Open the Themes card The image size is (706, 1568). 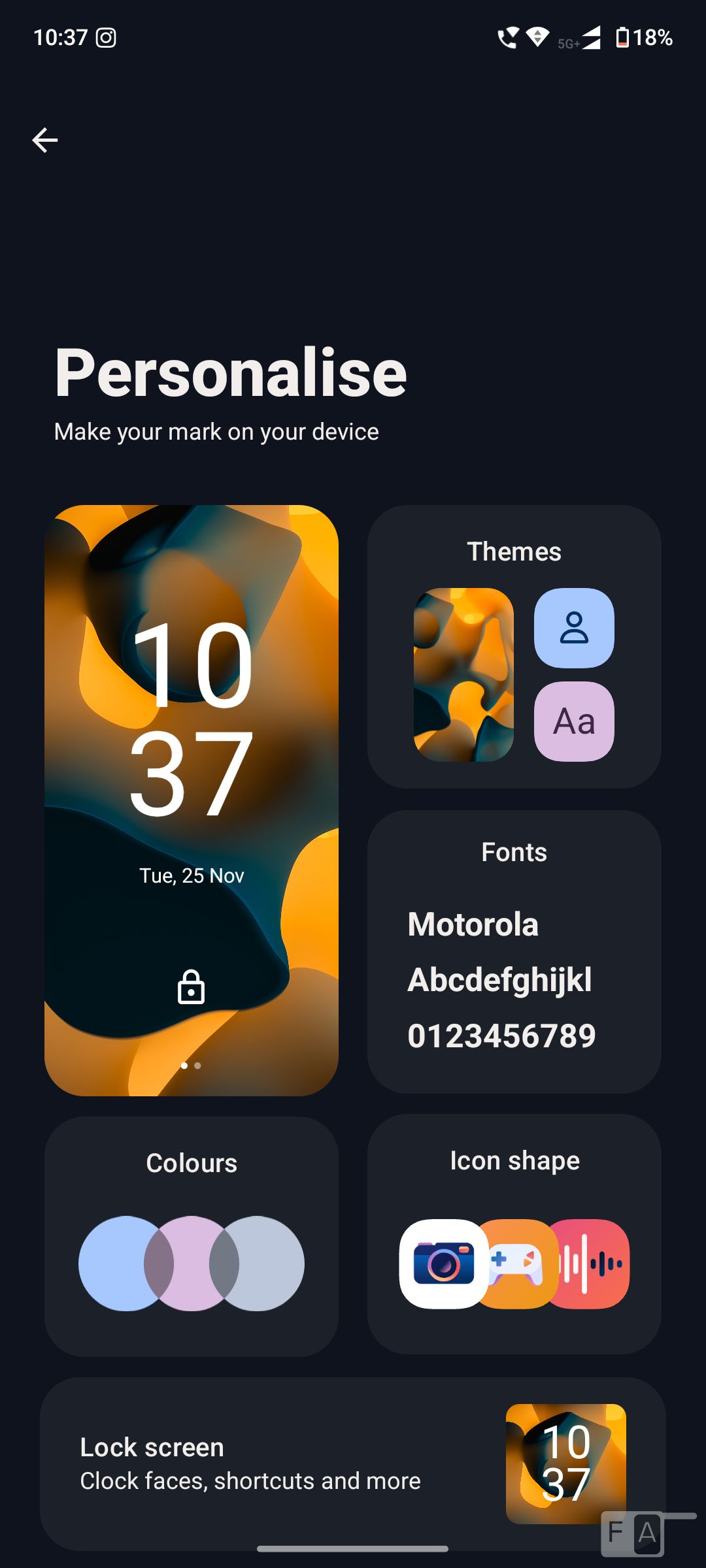coord(514,645)
